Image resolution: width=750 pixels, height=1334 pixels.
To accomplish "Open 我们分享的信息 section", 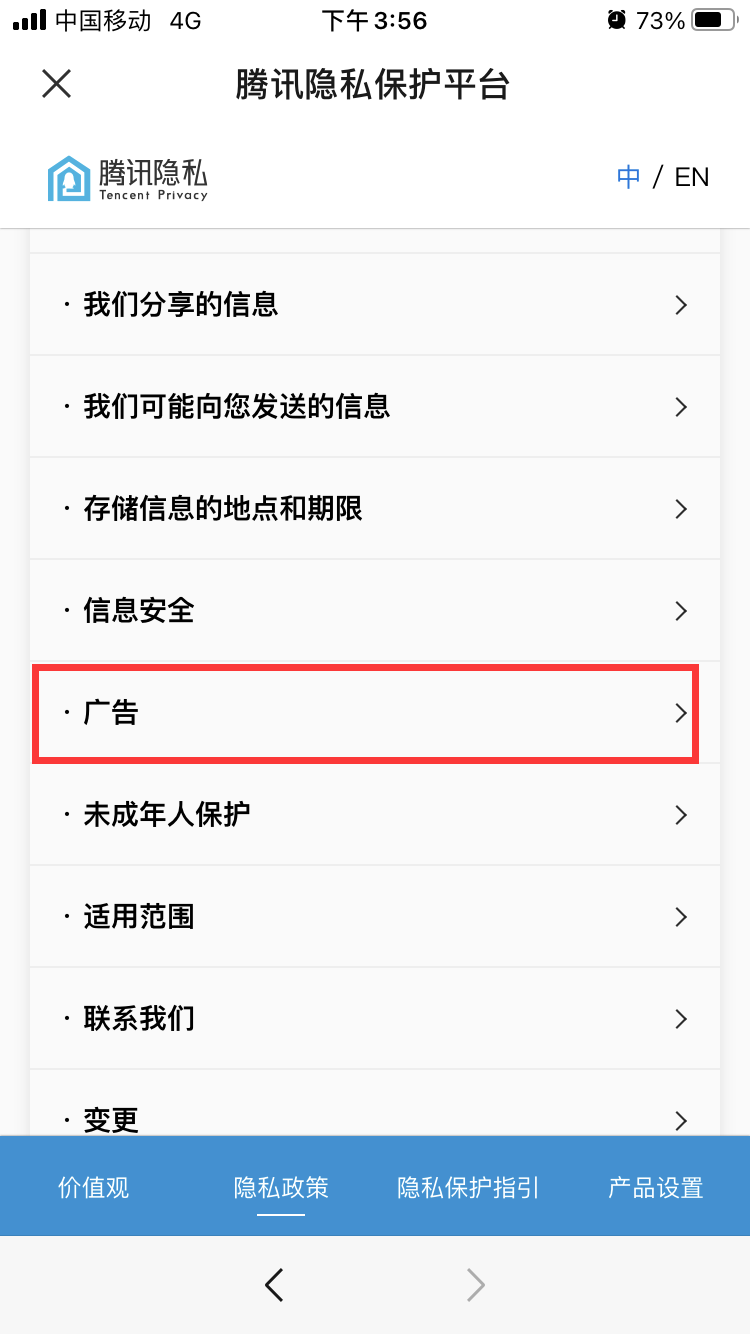I will coord(375,305).
